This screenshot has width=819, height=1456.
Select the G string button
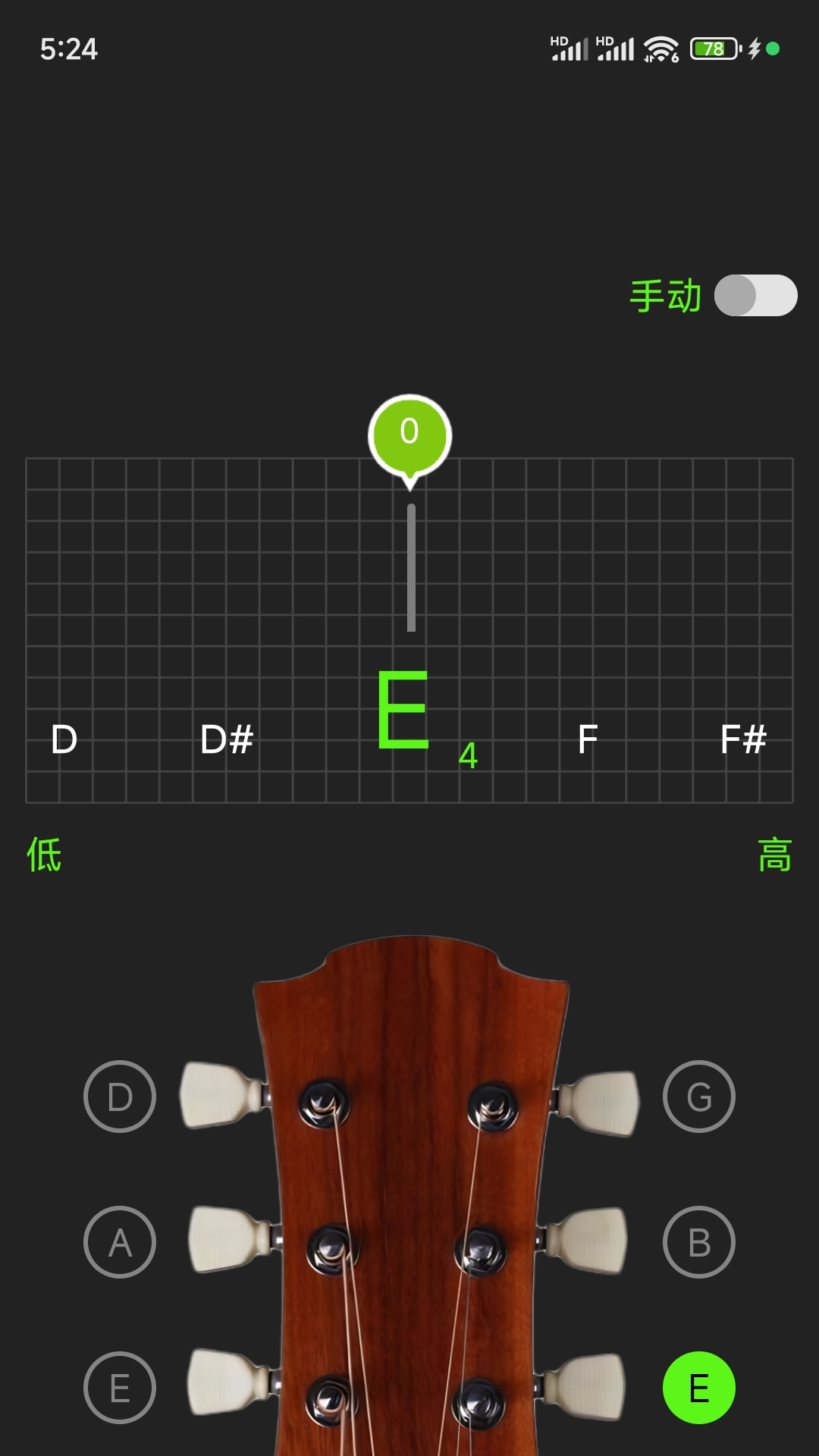point(699,1097)
